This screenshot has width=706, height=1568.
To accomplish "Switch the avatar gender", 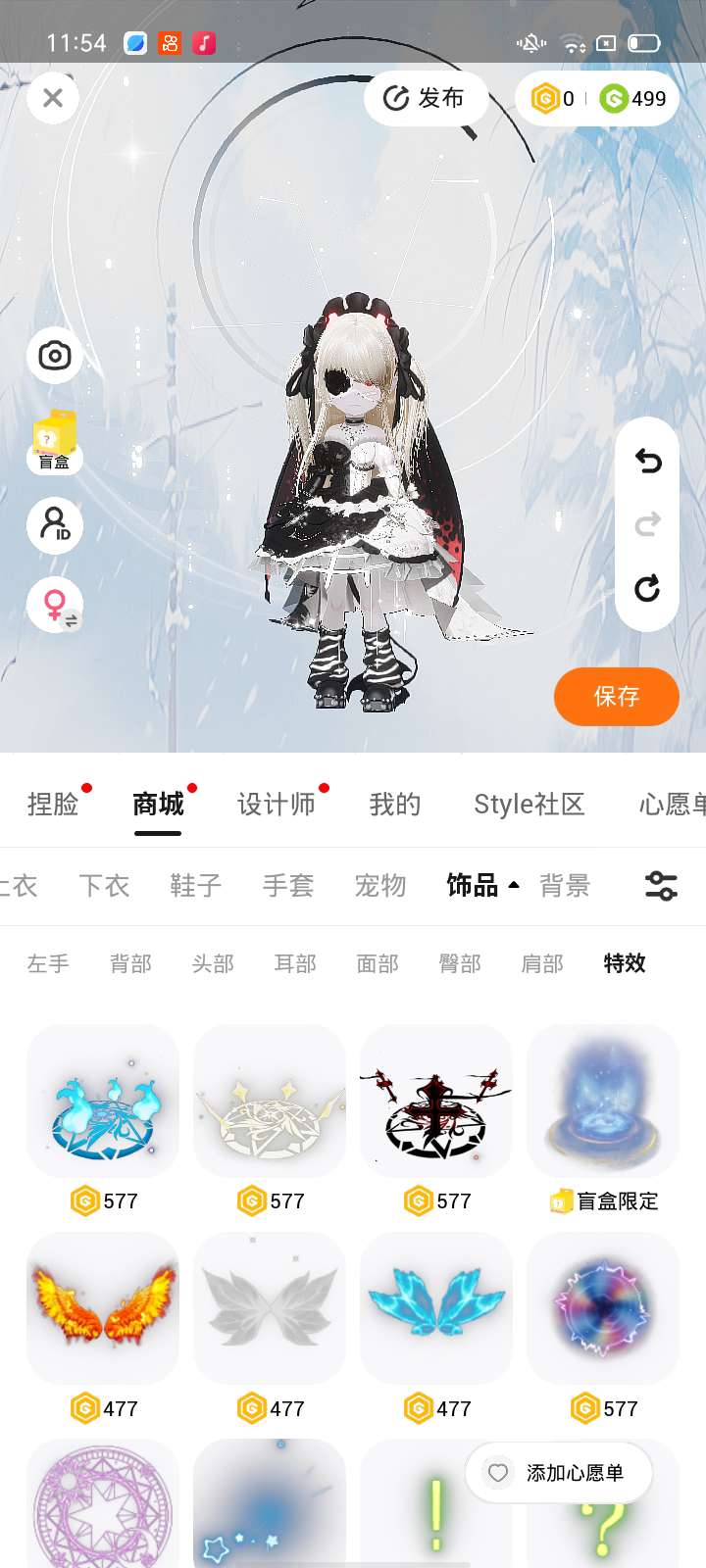I will click(55, 605).
